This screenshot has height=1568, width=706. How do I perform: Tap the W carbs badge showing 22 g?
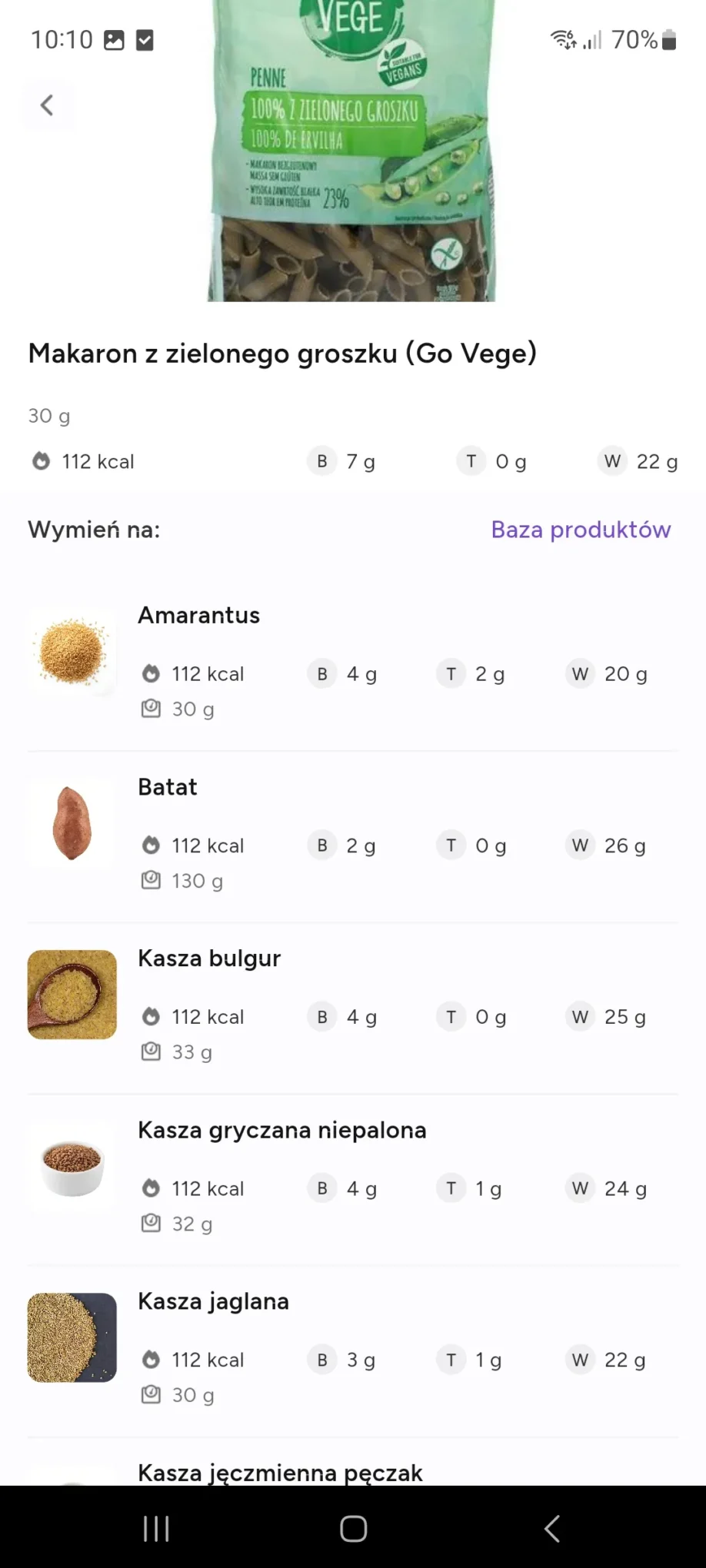pyautogui.click(x=611, y=461)
